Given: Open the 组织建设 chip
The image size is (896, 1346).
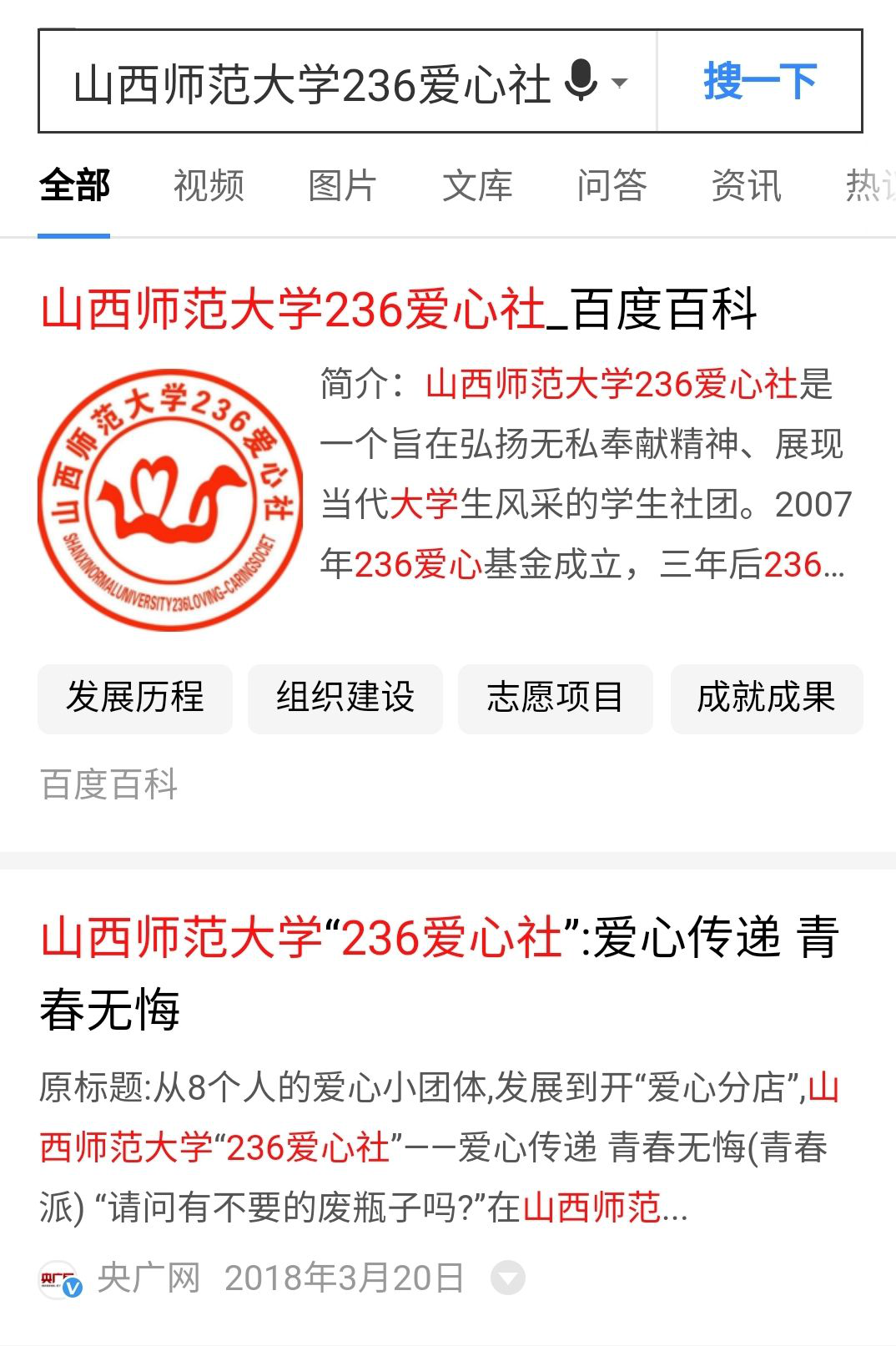Looking at the screenshot, I should click(345, 698).
